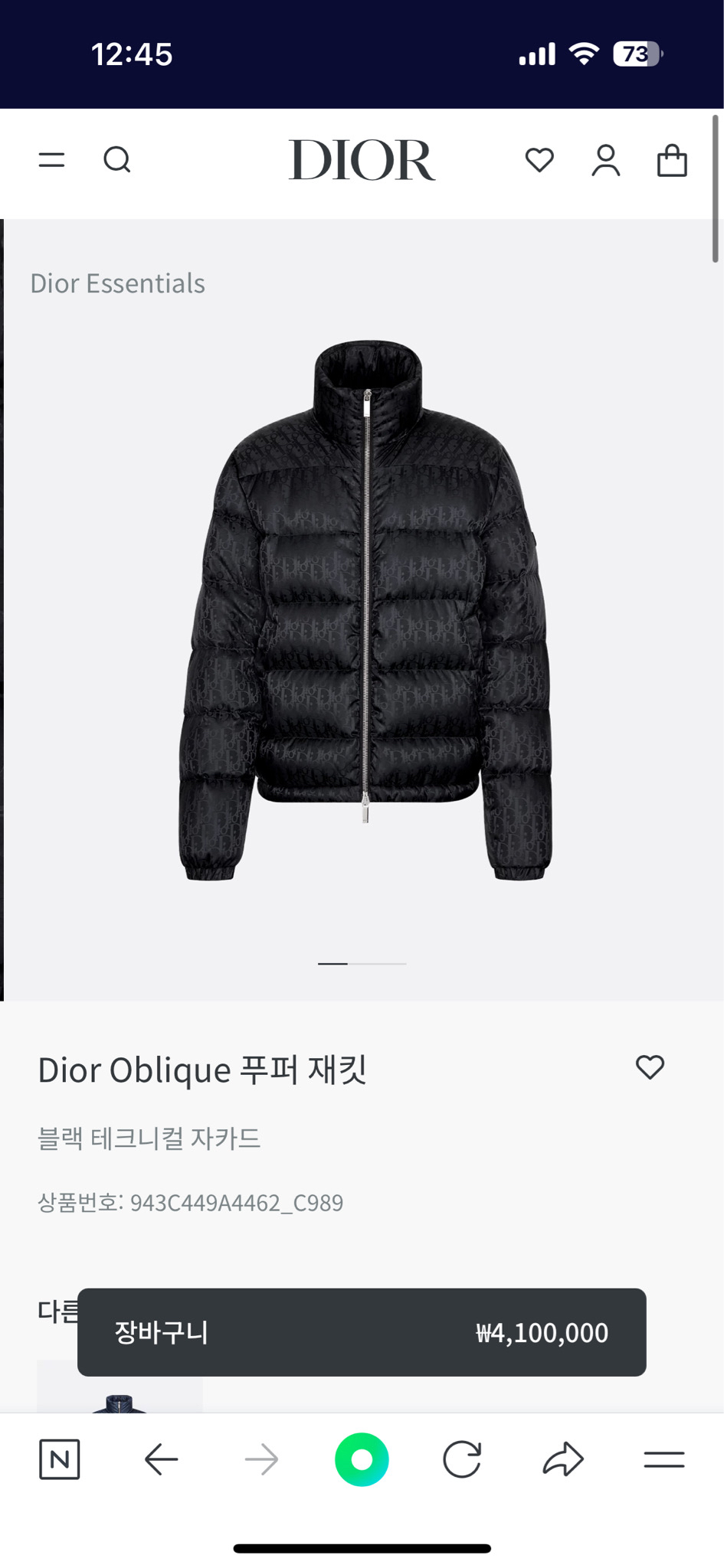Tap the price ₩4,100,000 text
This screenshot has width=724, height=1568.
click(x=543, y=1332)
